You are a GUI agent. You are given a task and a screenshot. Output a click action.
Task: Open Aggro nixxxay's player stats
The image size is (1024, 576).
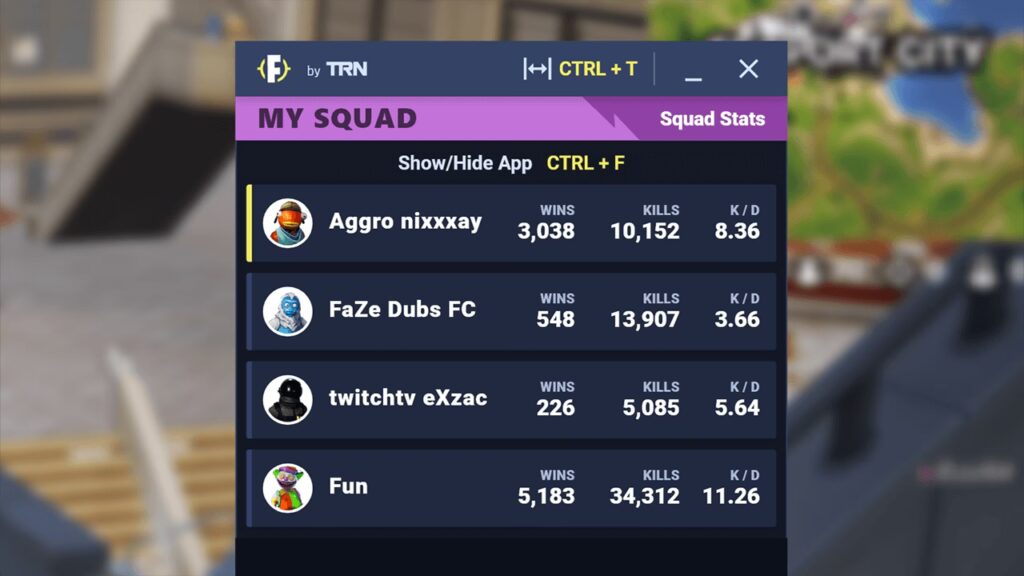(x=511, y=223)
